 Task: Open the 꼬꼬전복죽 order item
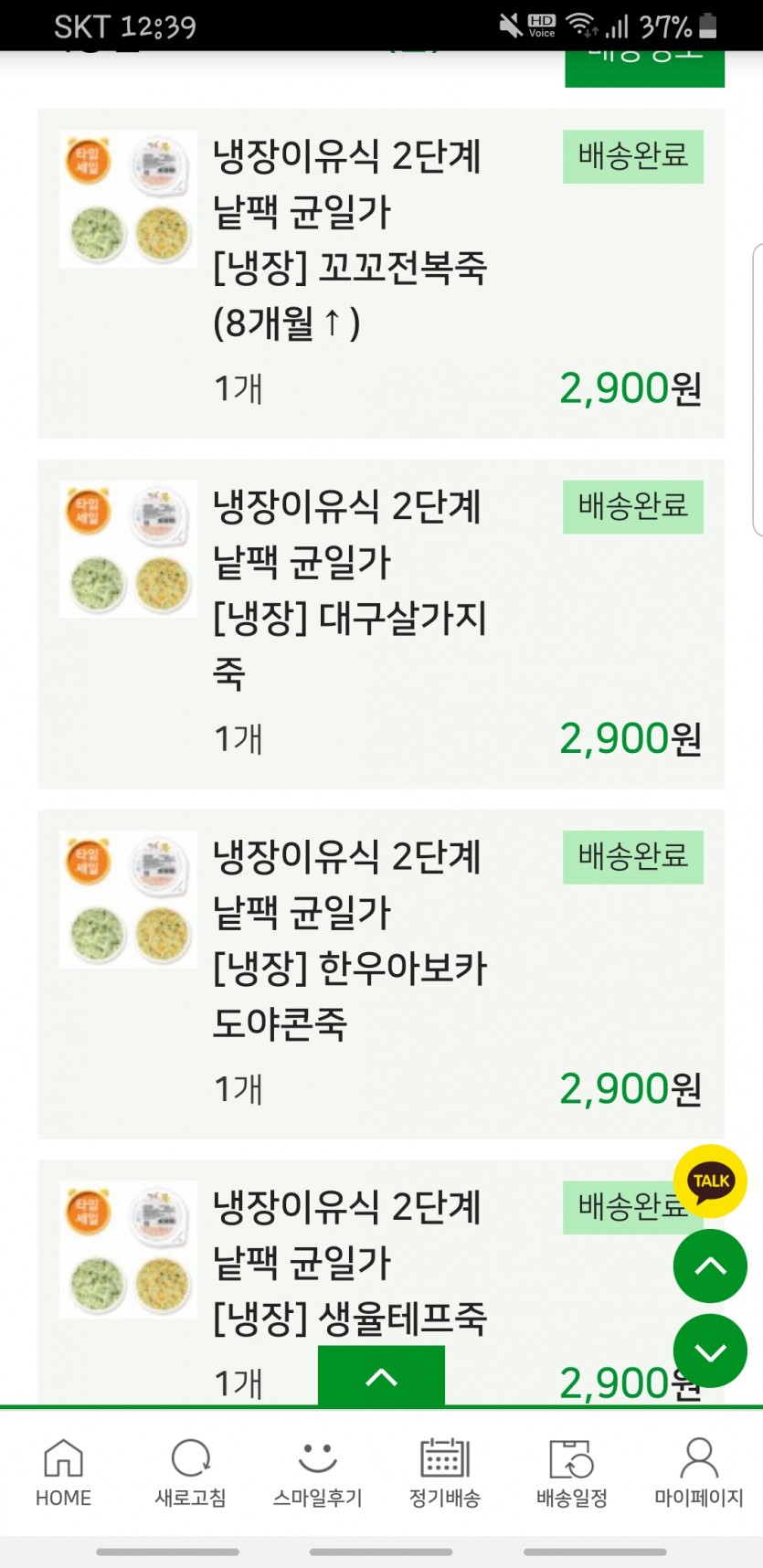tap(381, 273)
